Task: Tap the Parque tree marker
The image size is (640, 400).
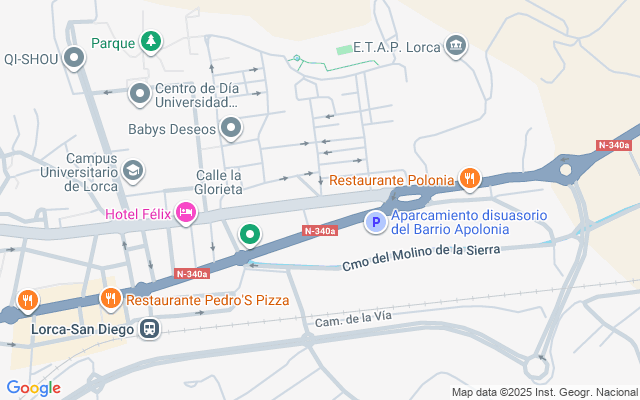Action: (150, 42)
